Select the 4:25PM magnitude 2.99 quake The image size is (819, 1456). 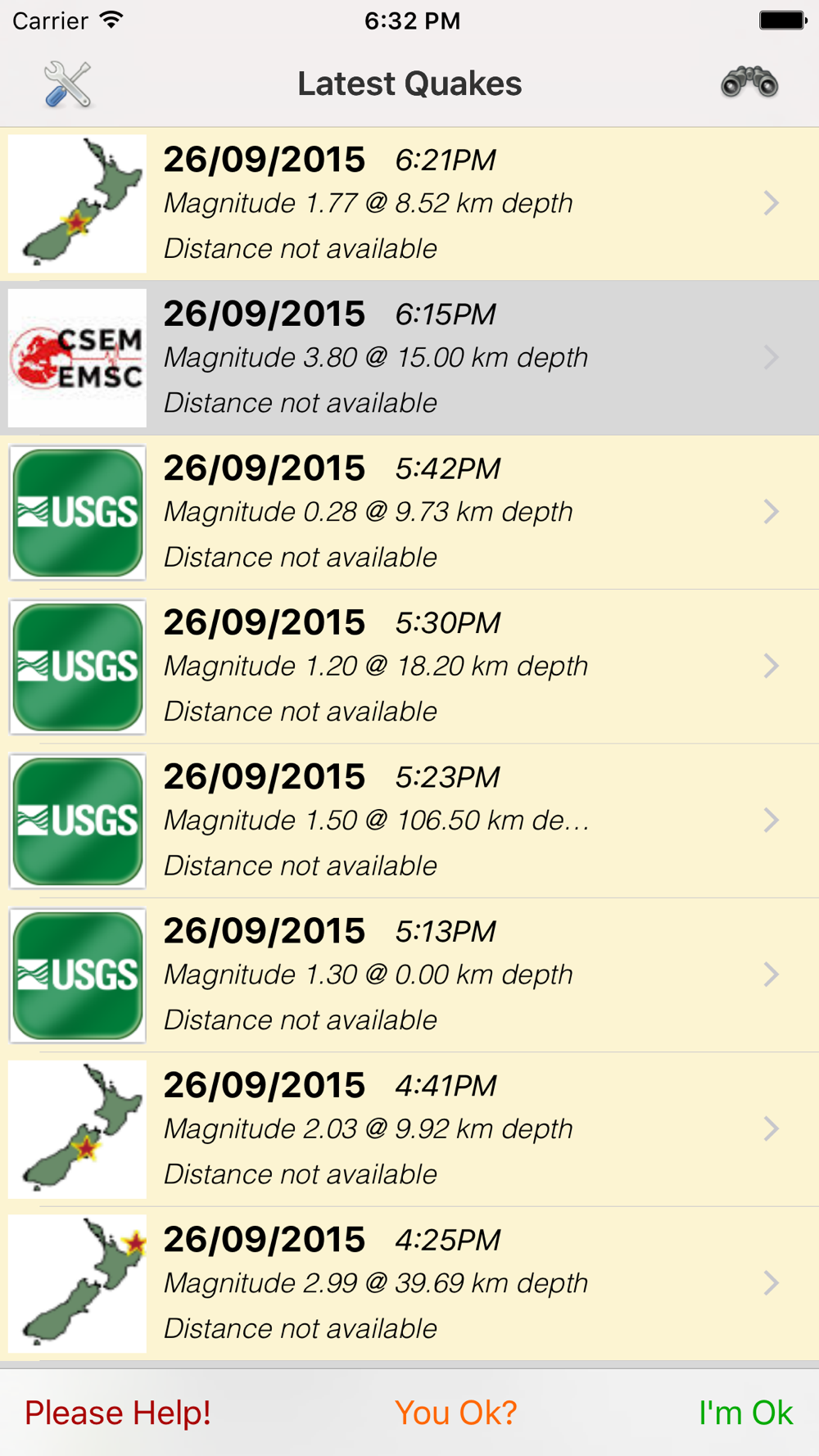(x=409, y=1283)
